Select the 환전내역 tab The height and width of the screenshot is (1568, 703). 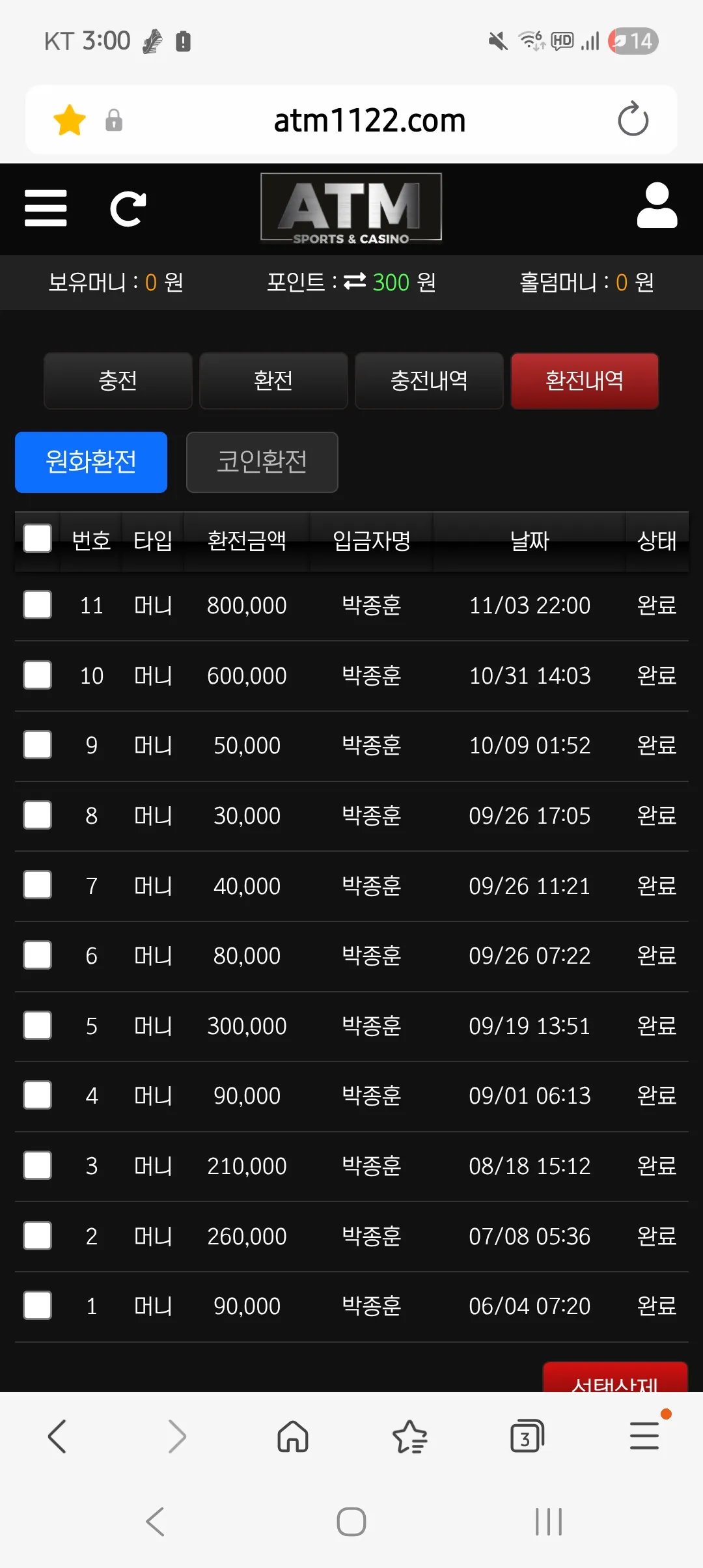585,381
